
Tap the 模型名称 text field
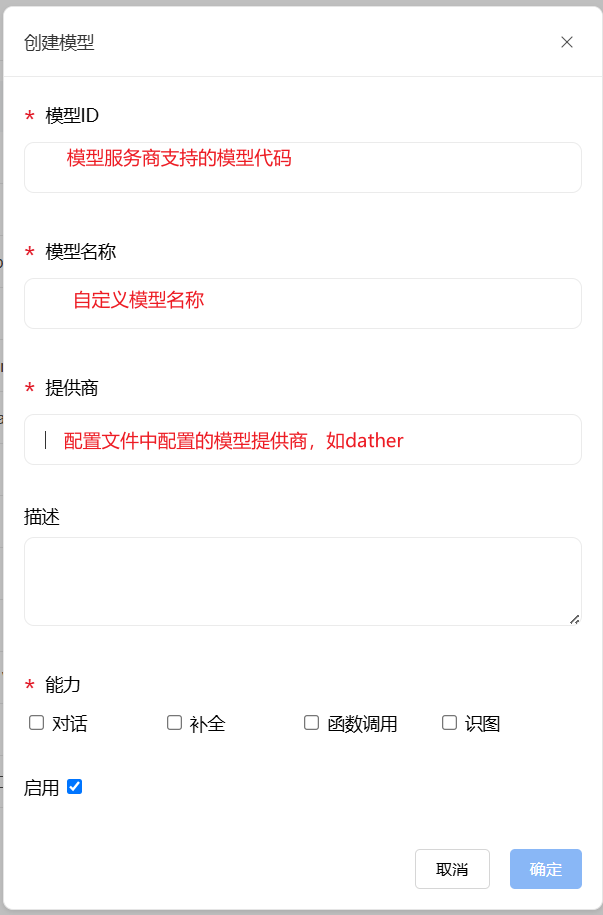(x=302, y=303)
